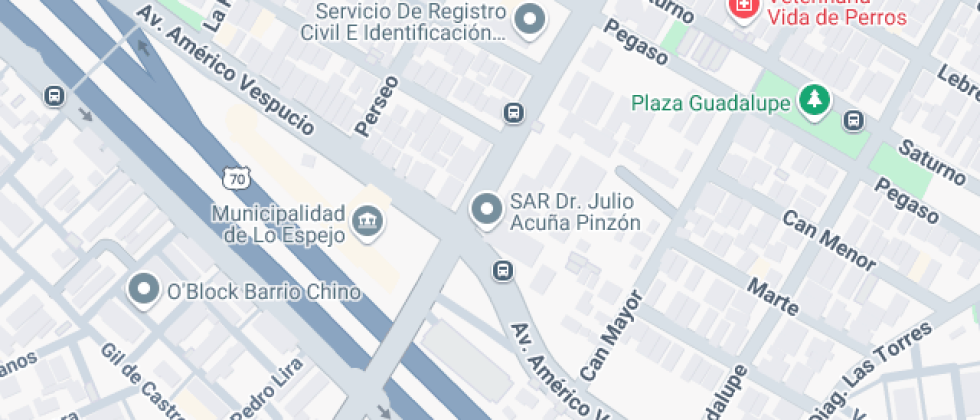Tap the bus stop beside Plaza Guadalupe
Viewport: 980px width, 420px height.
coord(853,121)
